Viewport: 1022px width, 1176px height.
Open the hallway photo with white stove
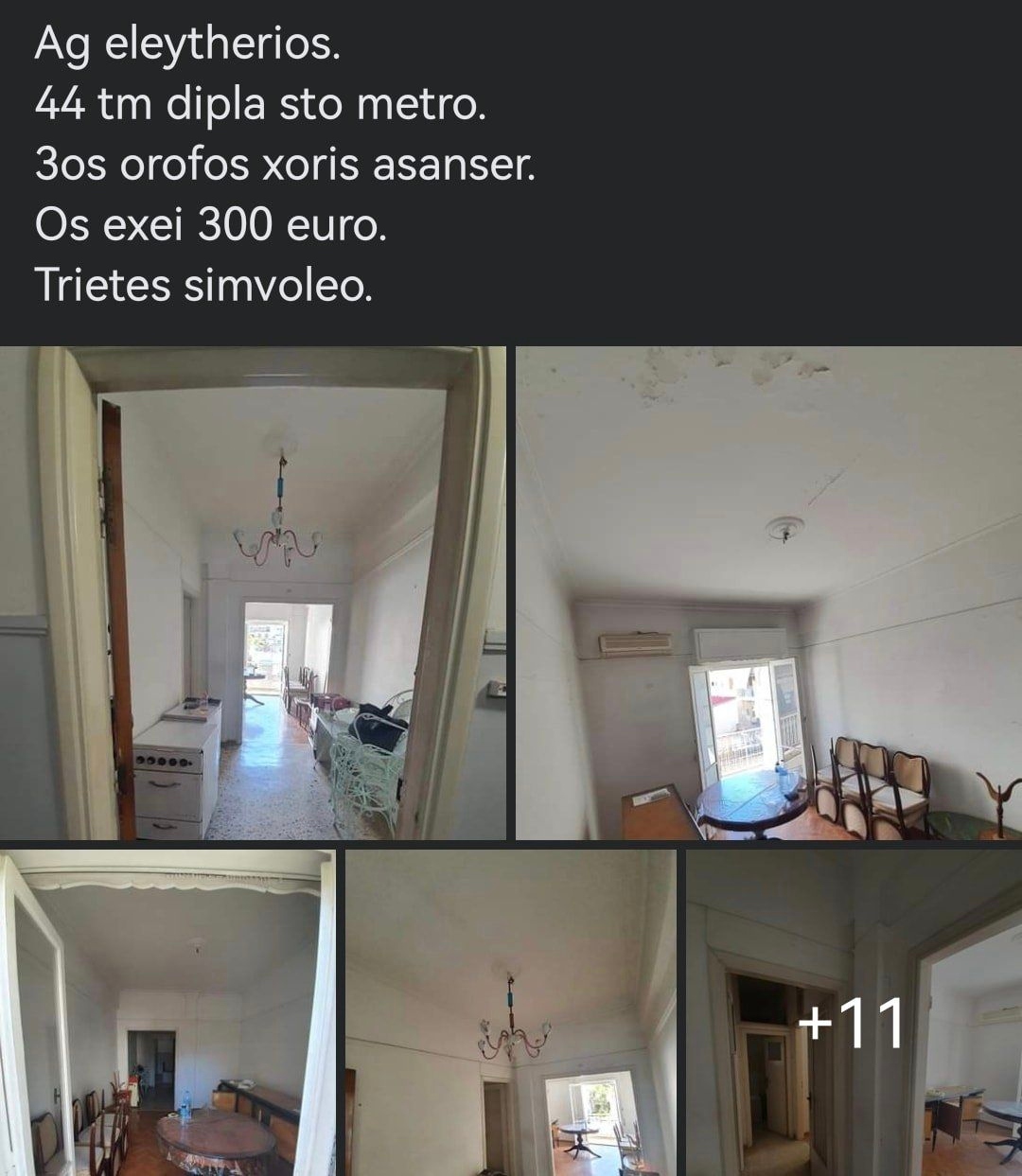pyautogui.click(x=253, y=593)
